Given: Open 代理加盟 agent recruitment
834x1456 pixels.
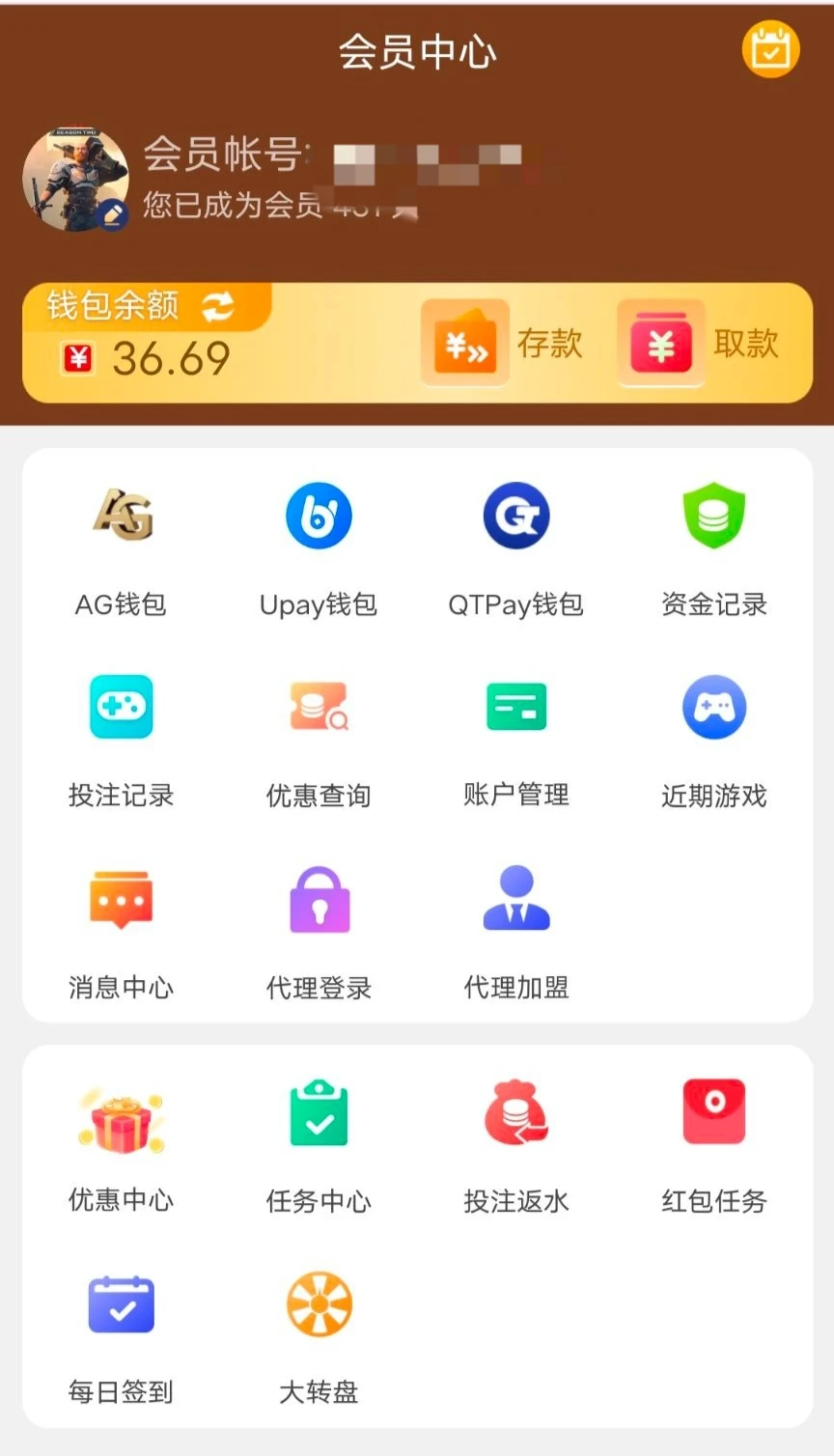Looking at the screenshot, I should coord(516,898).
